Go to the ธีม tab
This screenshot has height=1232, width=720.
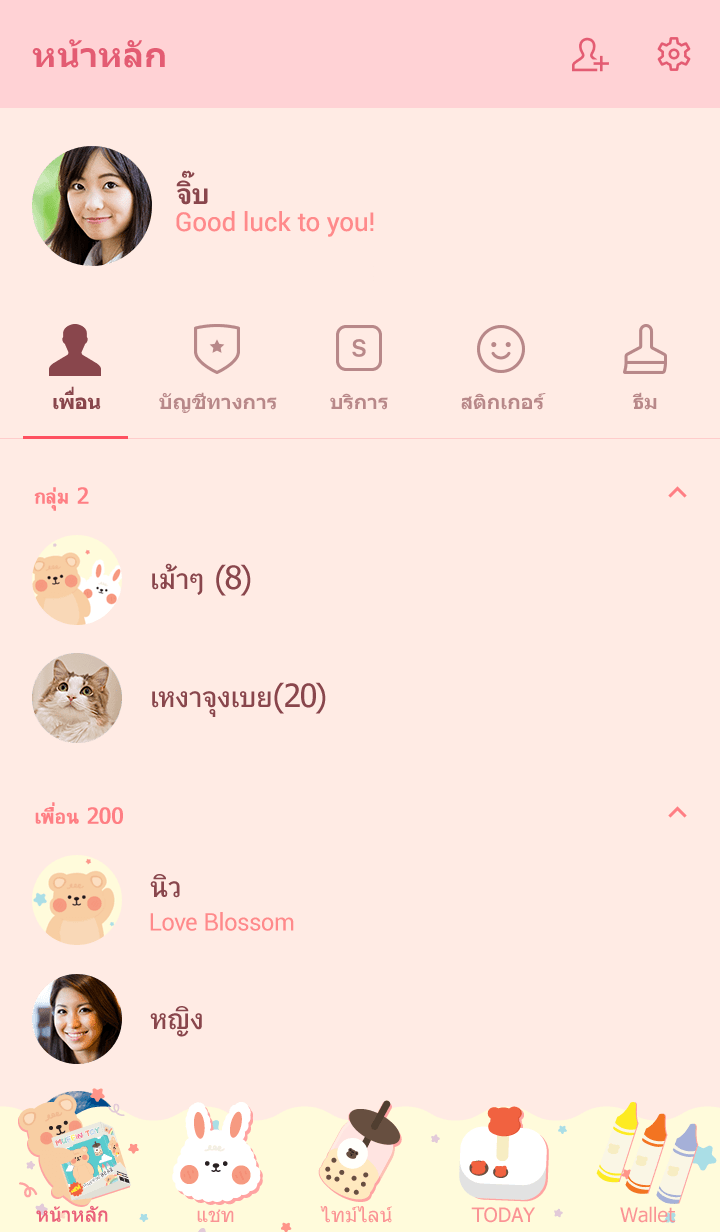coord(645,369)
